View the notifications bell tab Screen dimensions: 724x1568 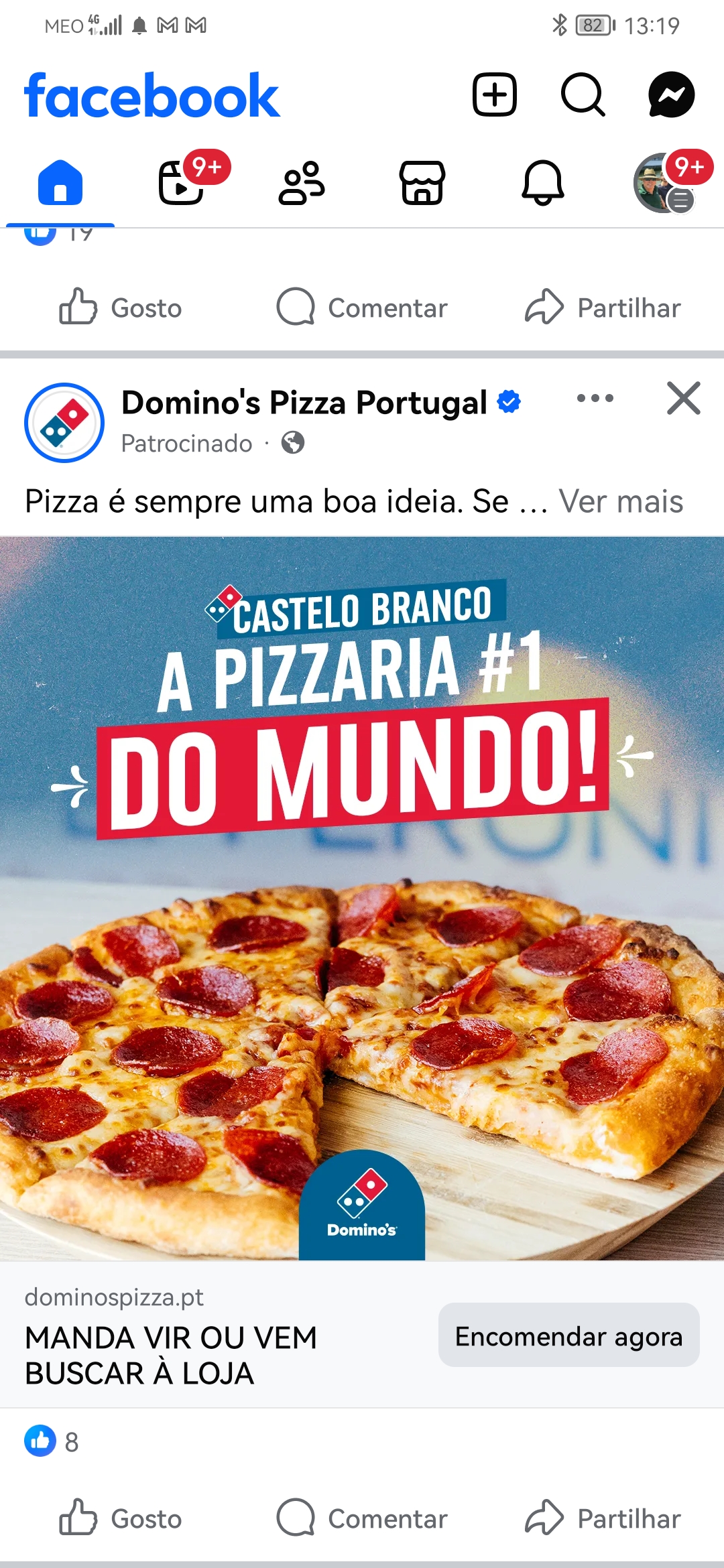tap(543, 182)
